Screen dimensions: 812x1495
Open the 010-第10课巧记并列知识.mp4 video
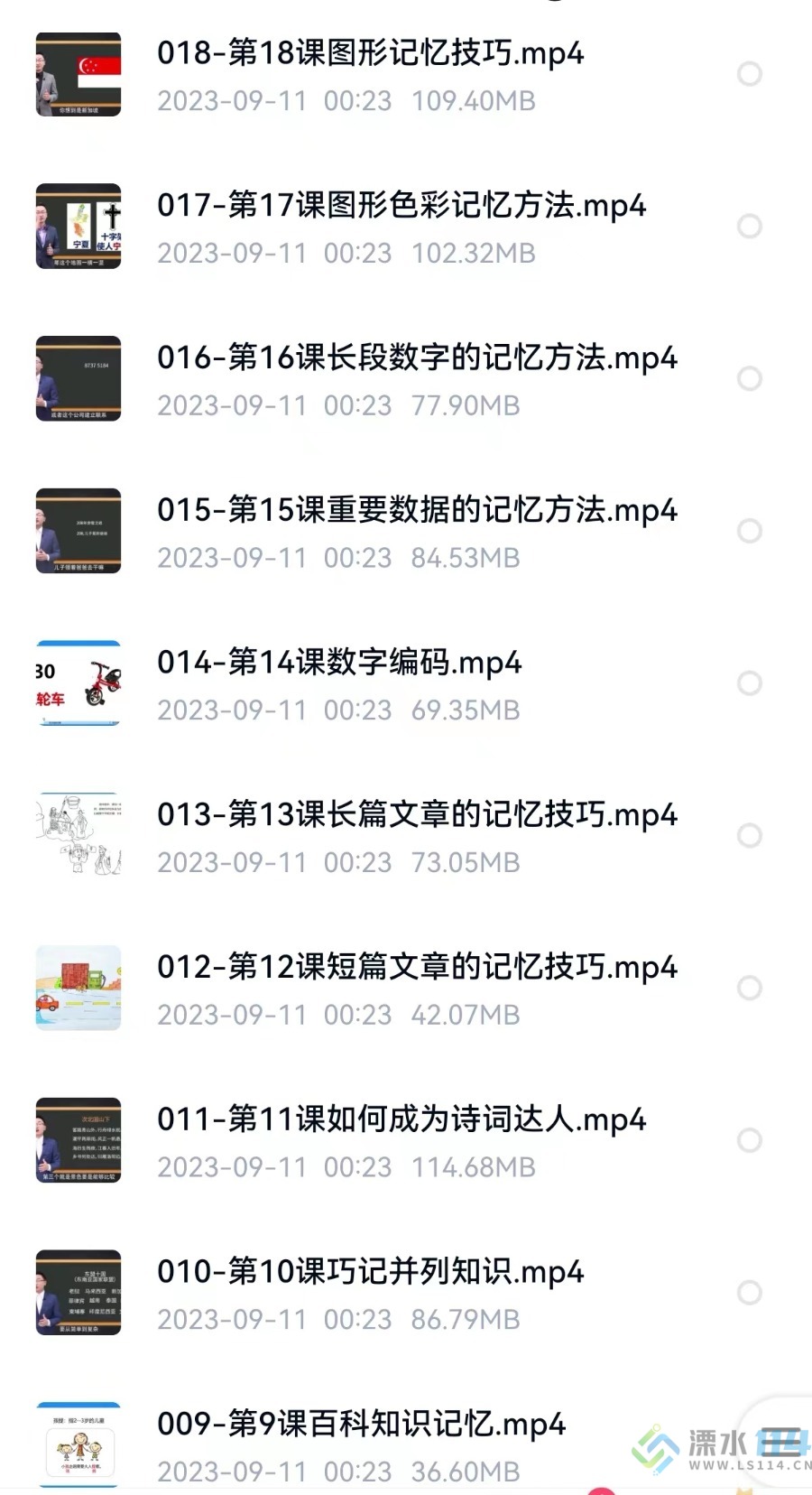(370, 1272)
